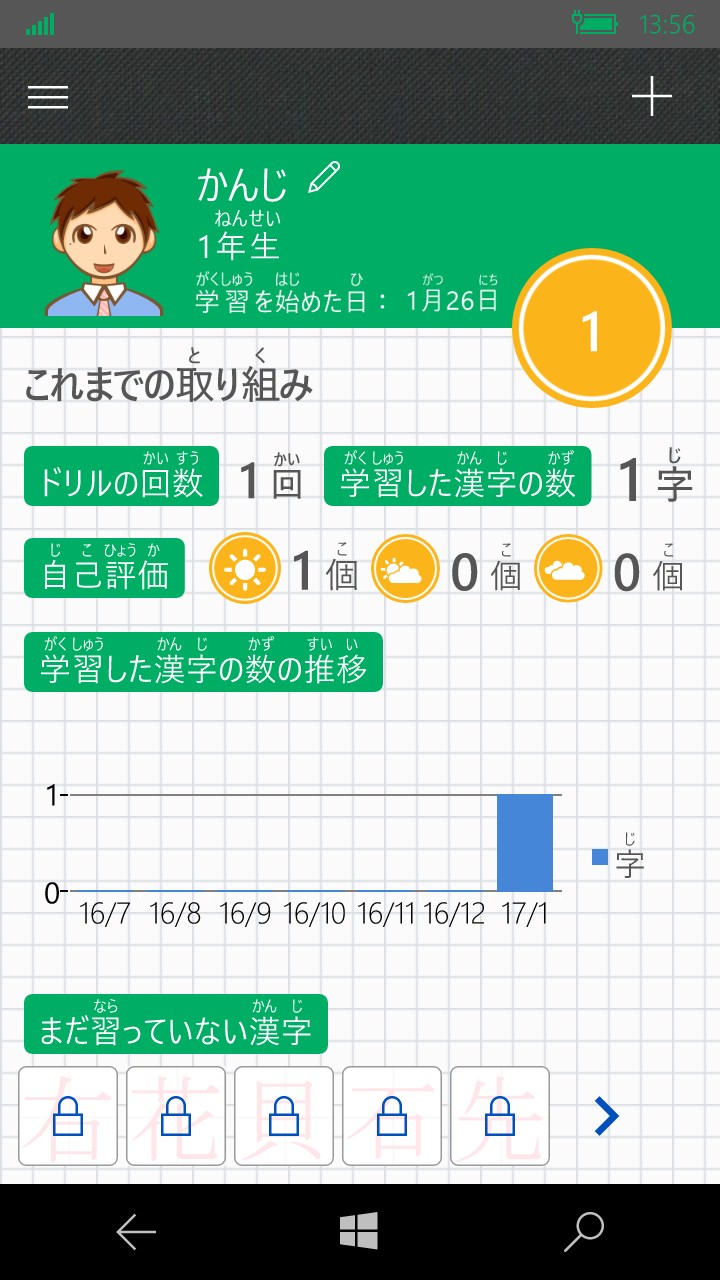Tap the pencil icon to edit name かんじ

pyautogui.click(x=322, y=180)
